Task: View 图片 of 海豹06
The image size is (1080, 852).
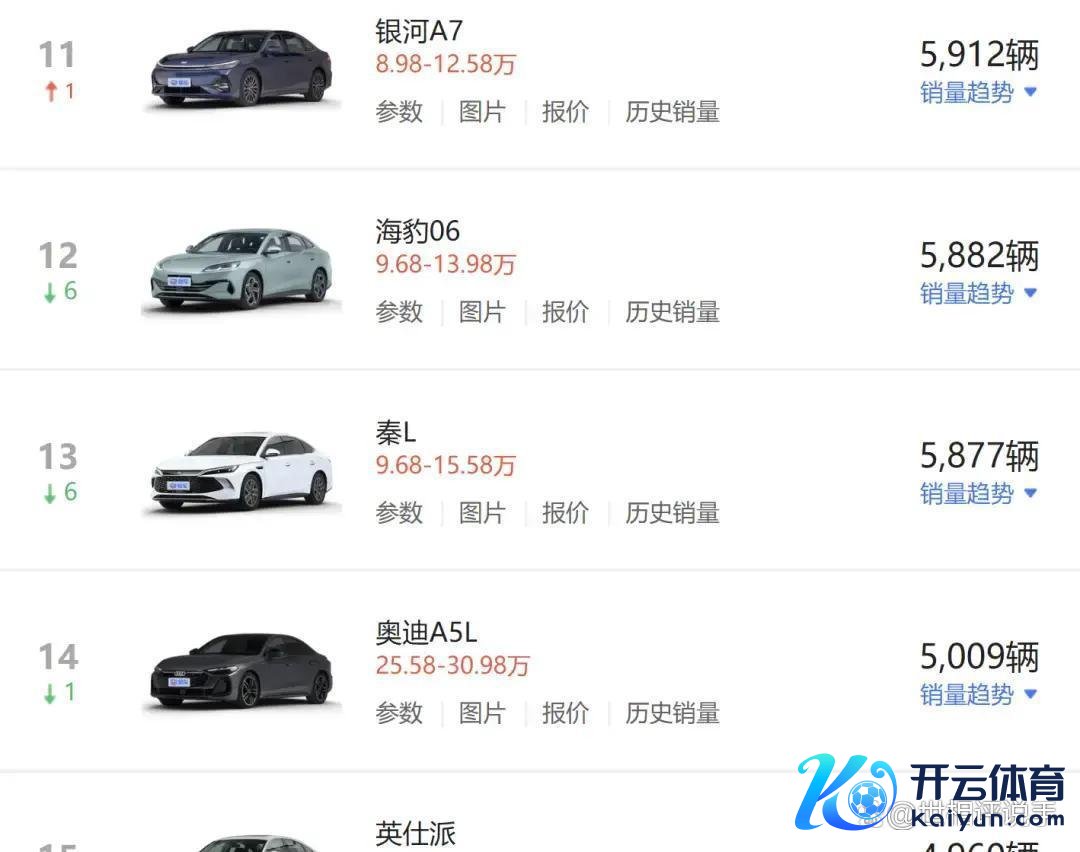Action: tap(482, 312)
